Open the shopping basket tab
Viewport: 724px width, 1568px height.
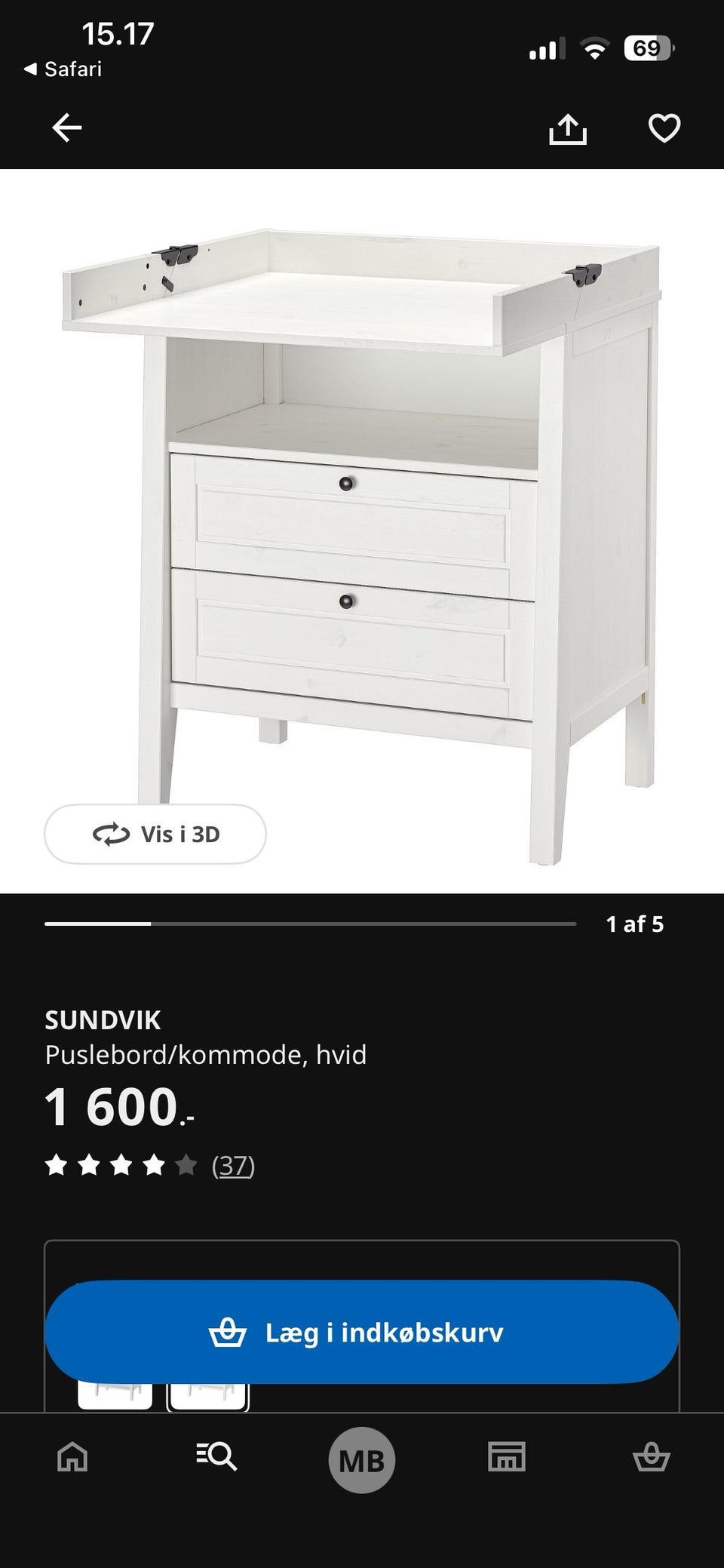651,1457
